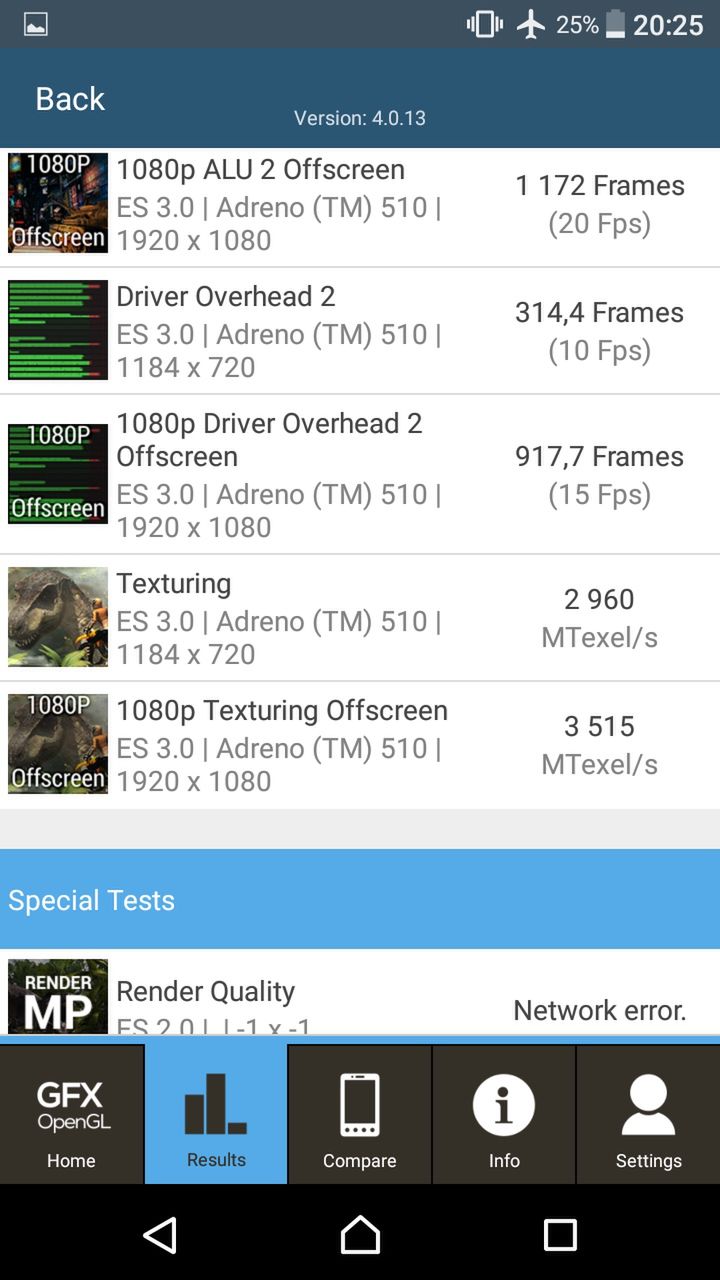View the 1184 x 720 Driver Overhead 2 result
The height and width of the screenshot is (1280, 720).
click(x=360, y=331)
